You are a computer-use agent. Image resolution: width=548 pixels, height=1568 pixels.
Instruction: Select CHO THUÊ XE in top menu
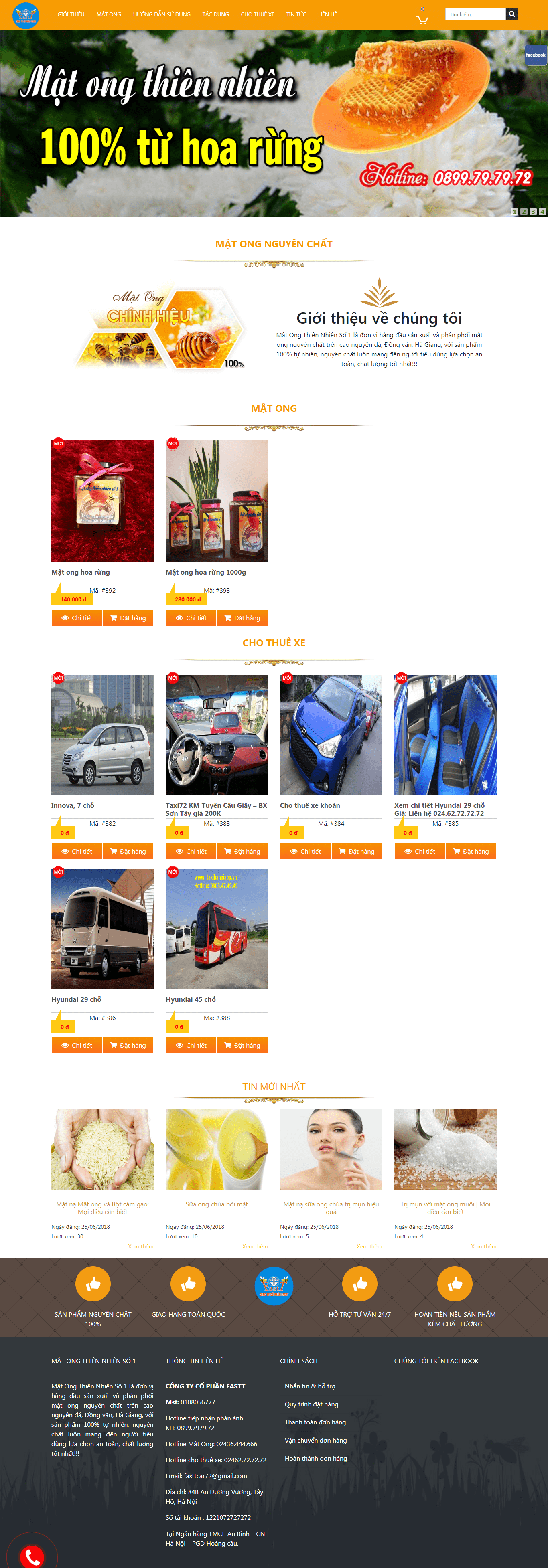point(257,14)
